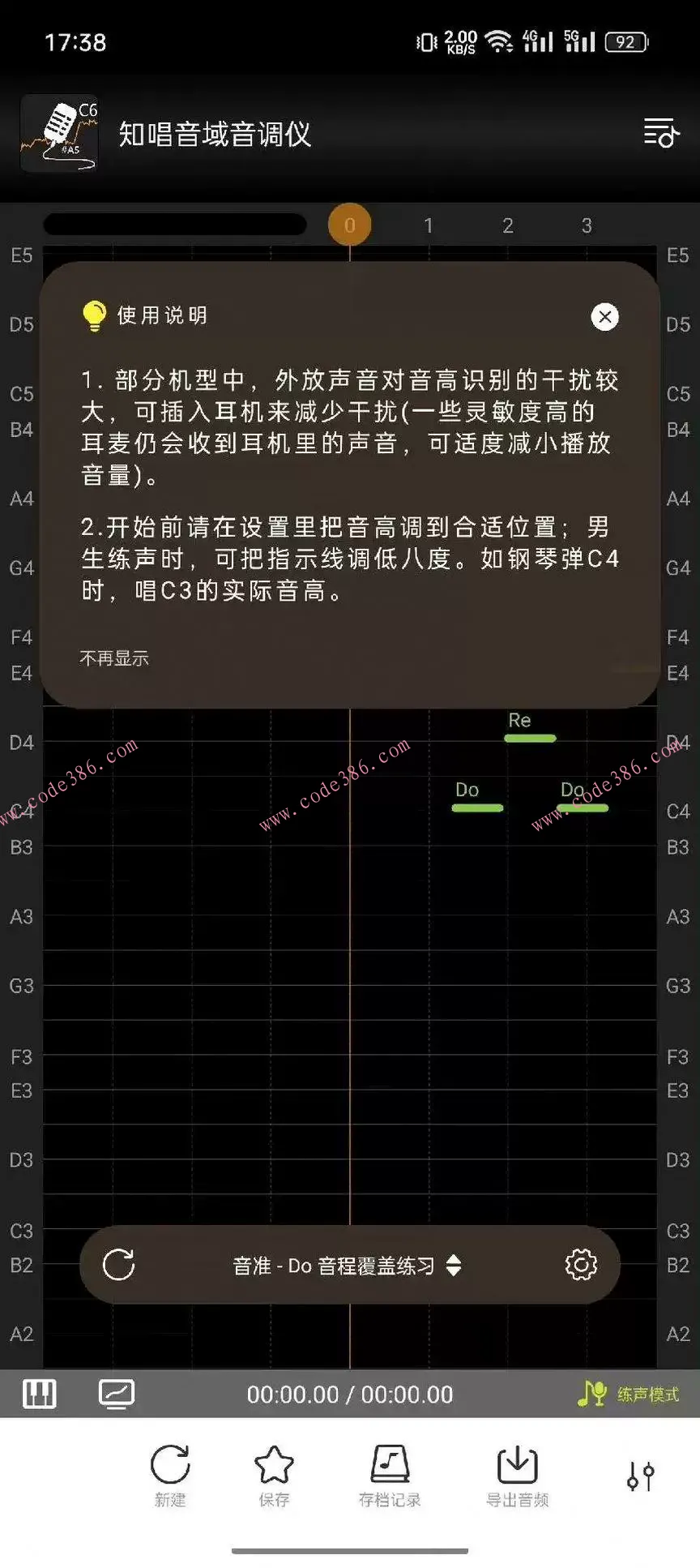Select the pitch curve display icon

point(117,1393)
